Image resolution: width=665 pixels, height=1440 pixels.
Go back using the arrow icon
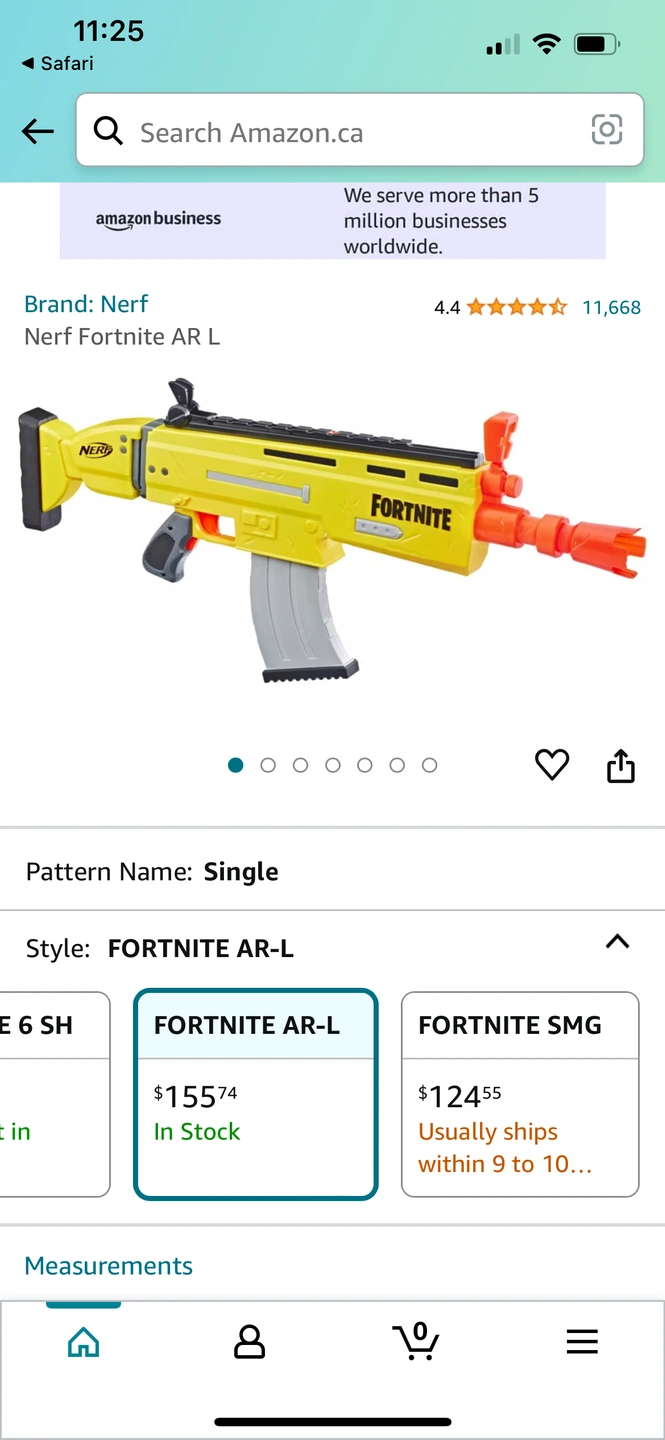point(38,131)
